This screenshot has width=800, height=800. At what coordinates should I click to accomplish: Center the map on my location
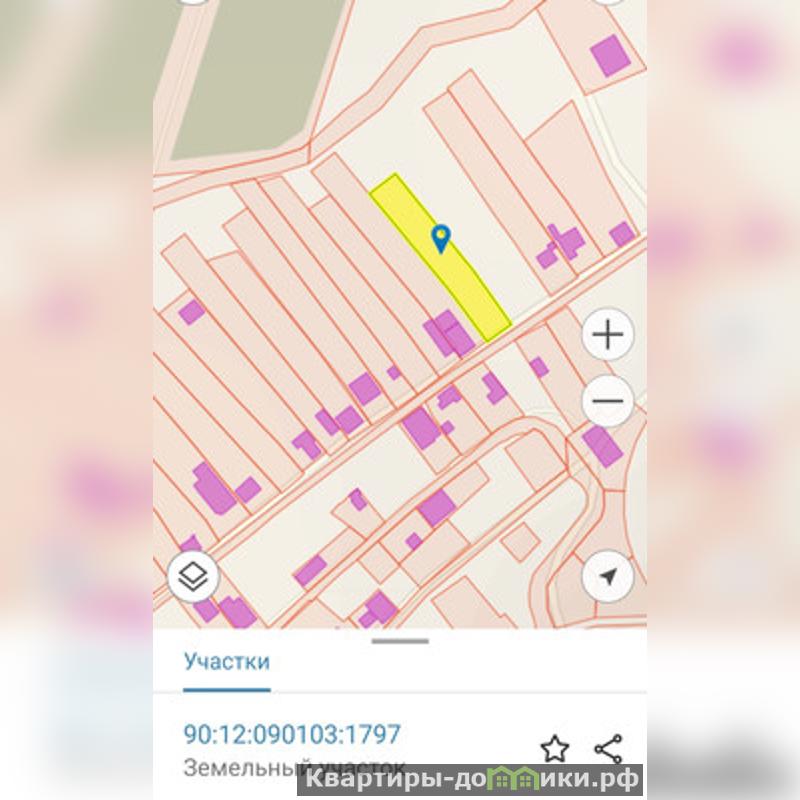(x=608, y=576)
